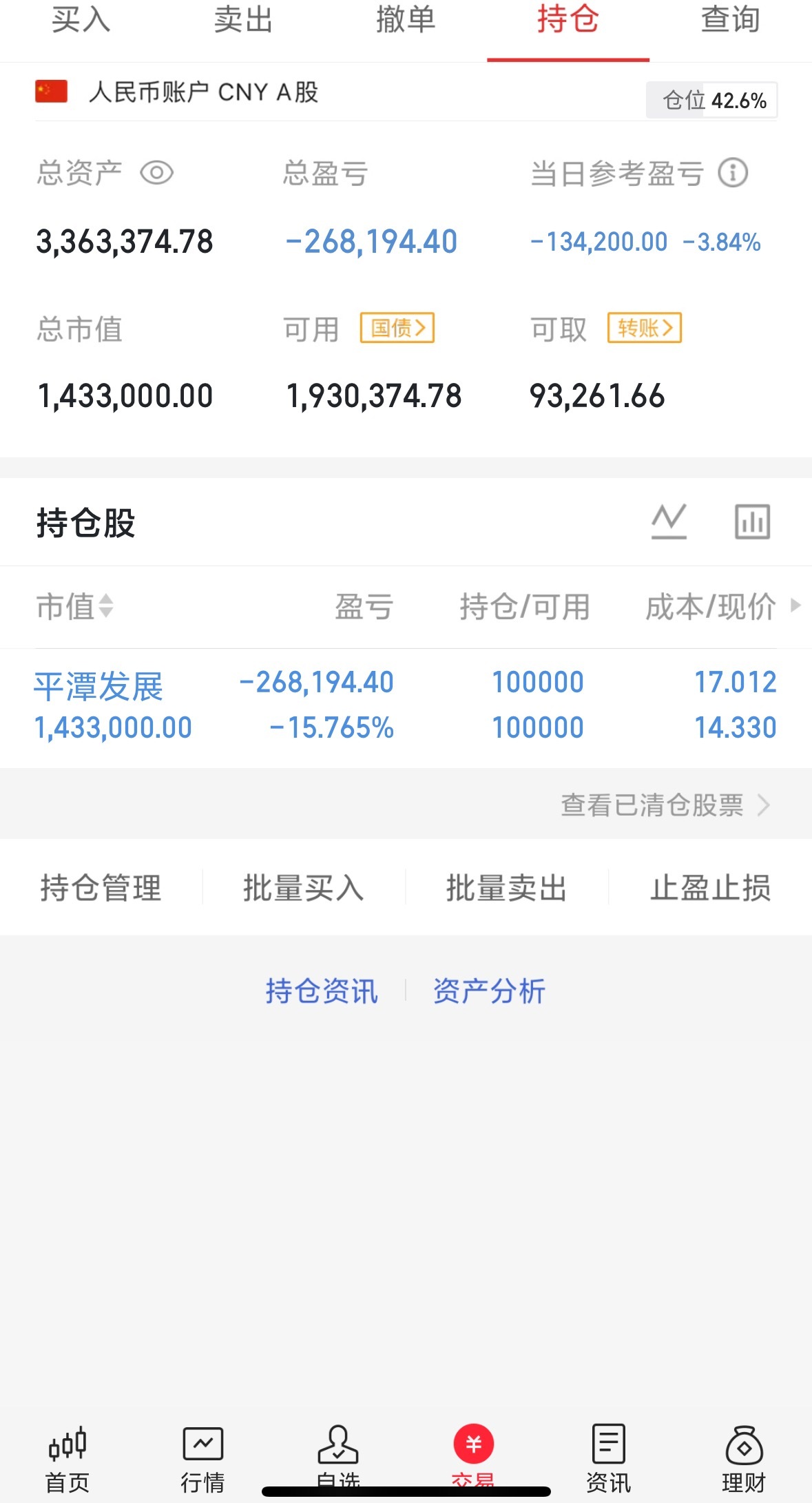Click the 止盈止损 button

tap(711, 888)
